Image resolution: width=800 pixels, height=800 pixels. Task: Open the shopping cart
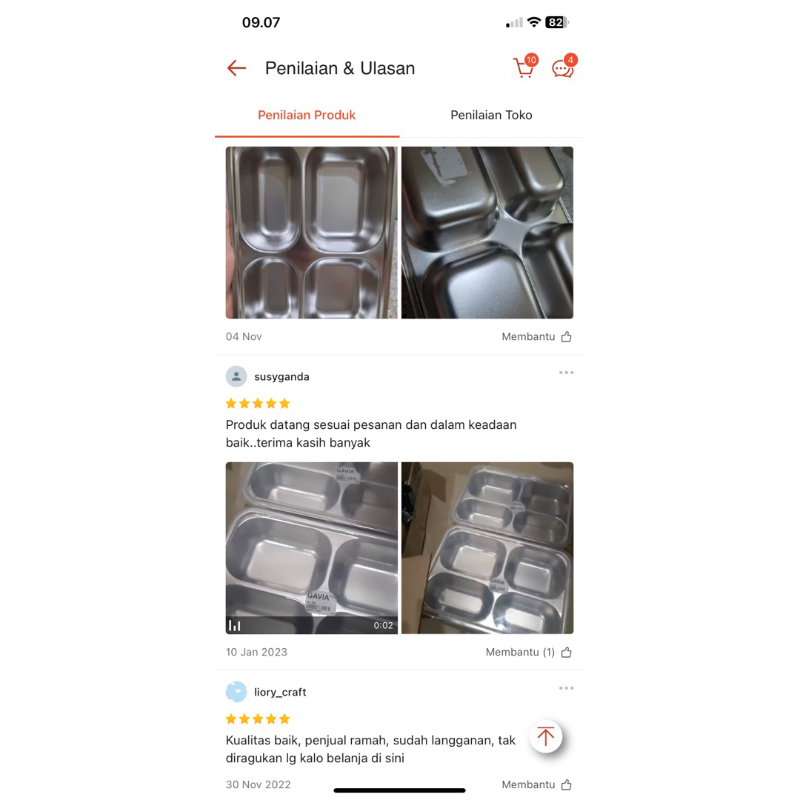(x=524, y=68)
